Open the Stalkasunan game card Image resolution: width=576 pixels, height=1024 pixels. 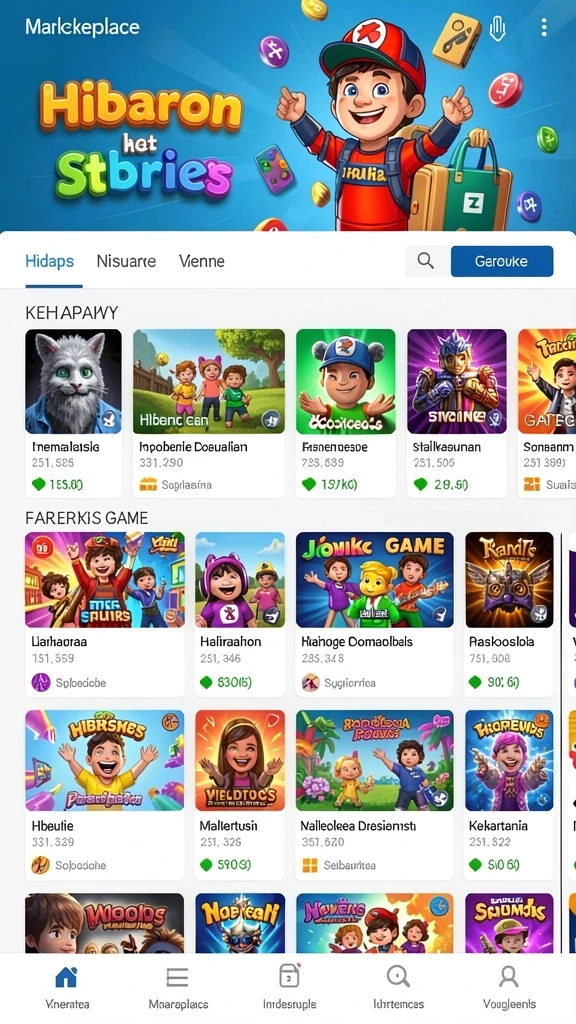point(456,413)
